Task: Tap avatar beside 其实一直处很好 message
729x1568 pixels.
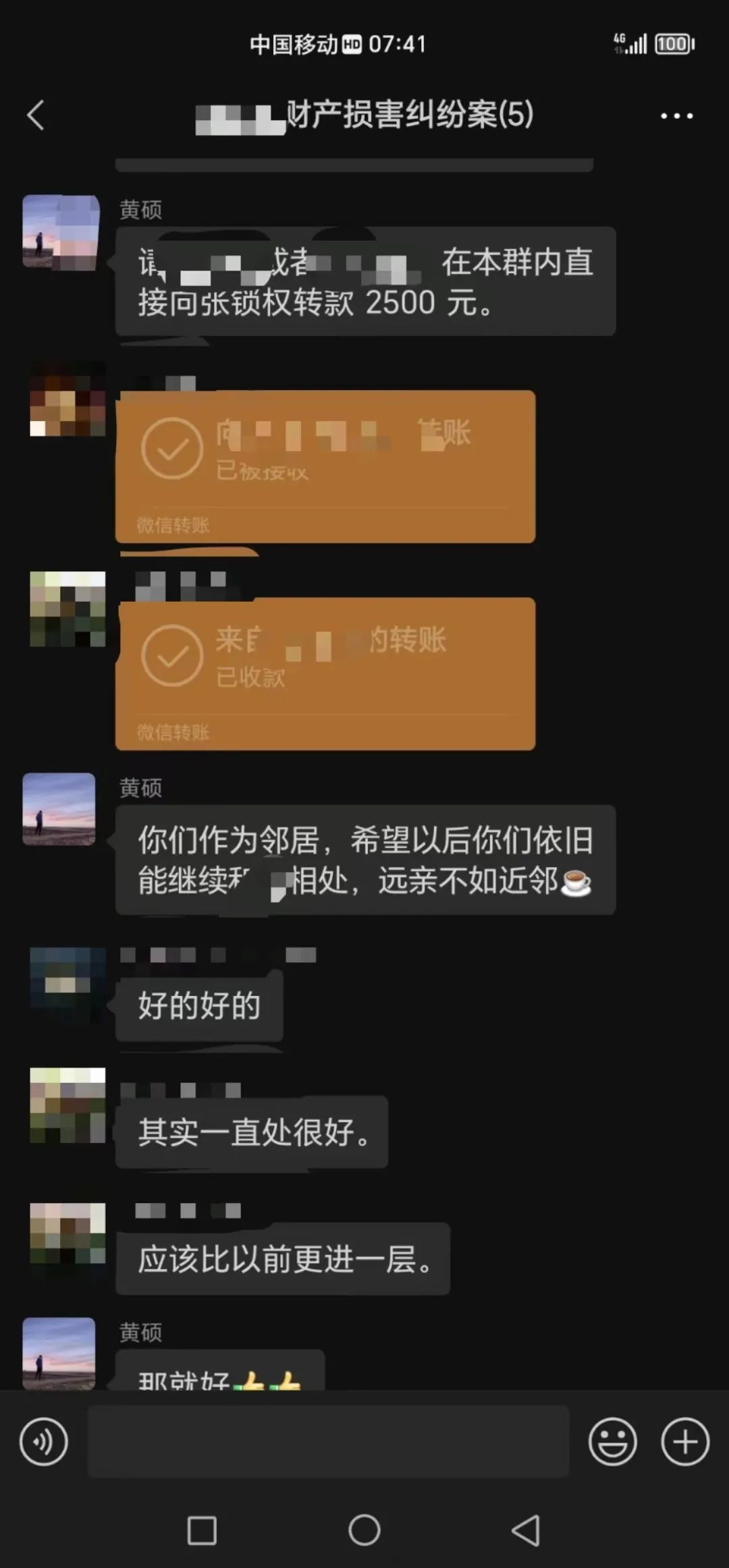Action: pyautogui.click(x=67, y=1104)
